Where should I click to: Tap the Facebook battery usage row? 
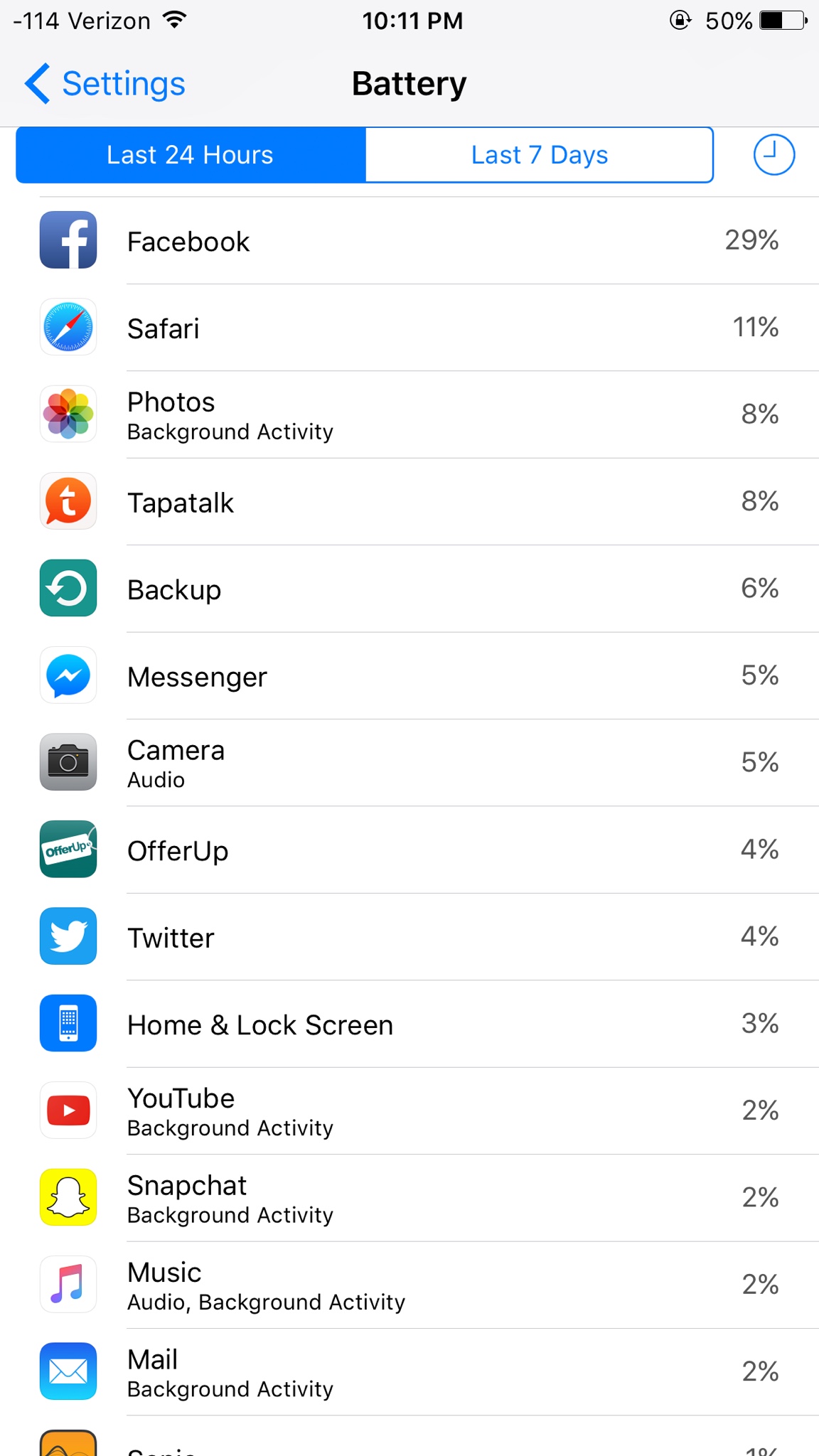pos(427,241)
